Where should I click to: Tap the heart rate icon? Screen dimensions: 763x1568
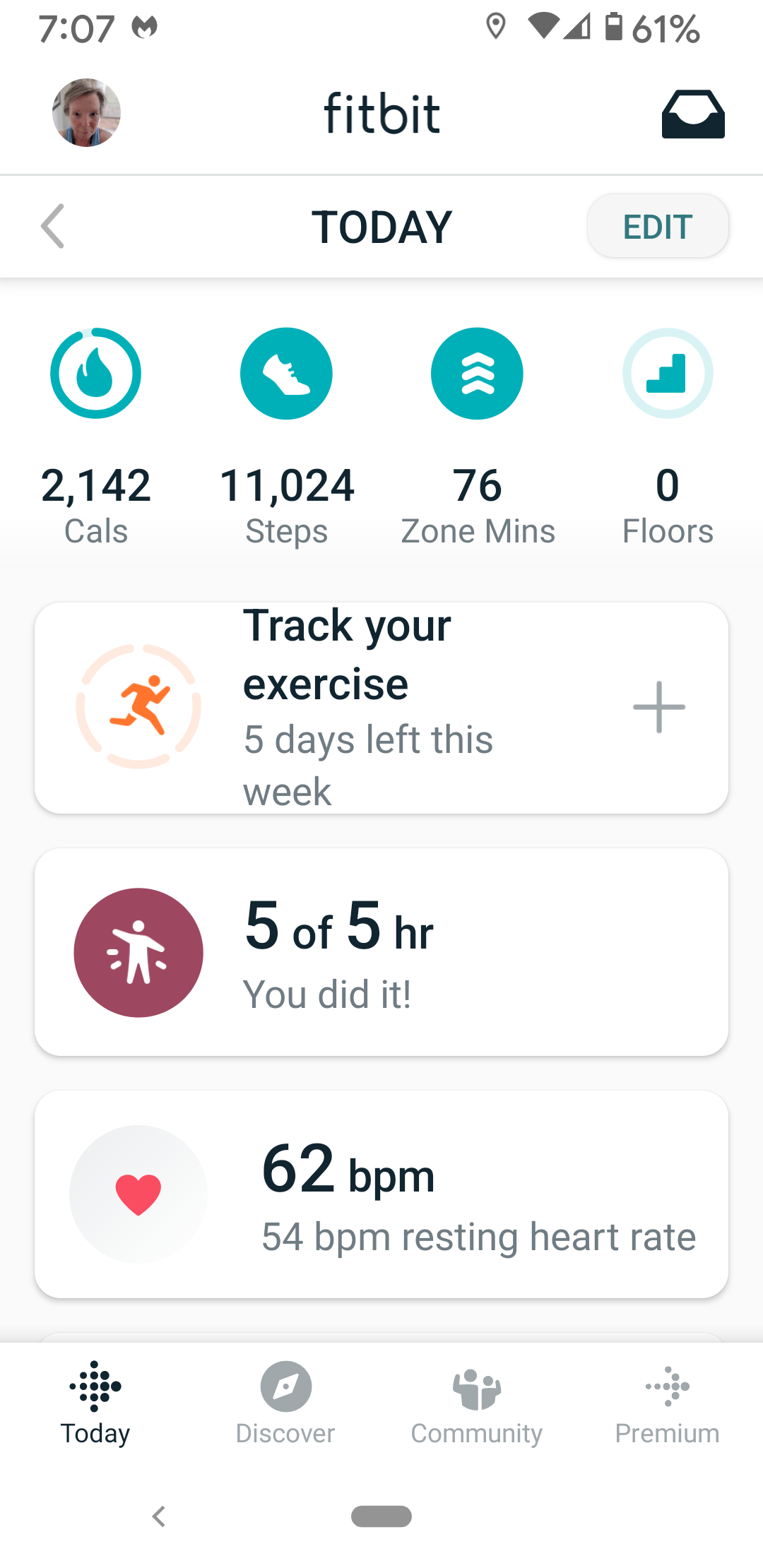click(139, 1194)
